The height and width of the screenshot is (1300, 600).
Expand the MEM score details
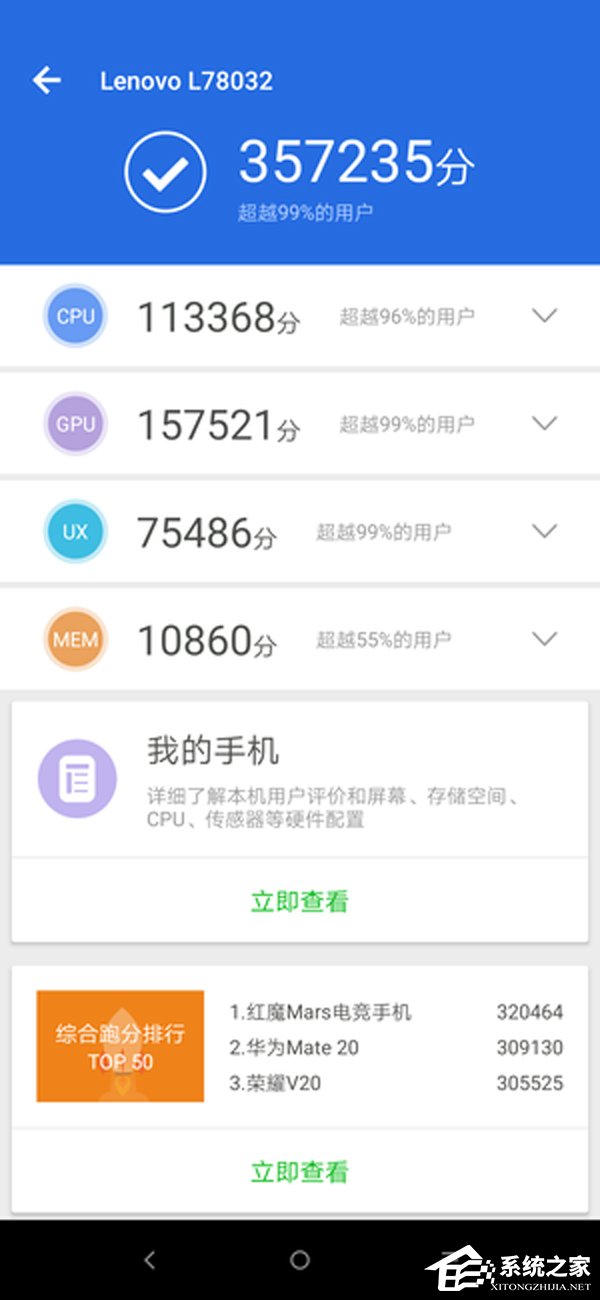click(x=544, y=639)
